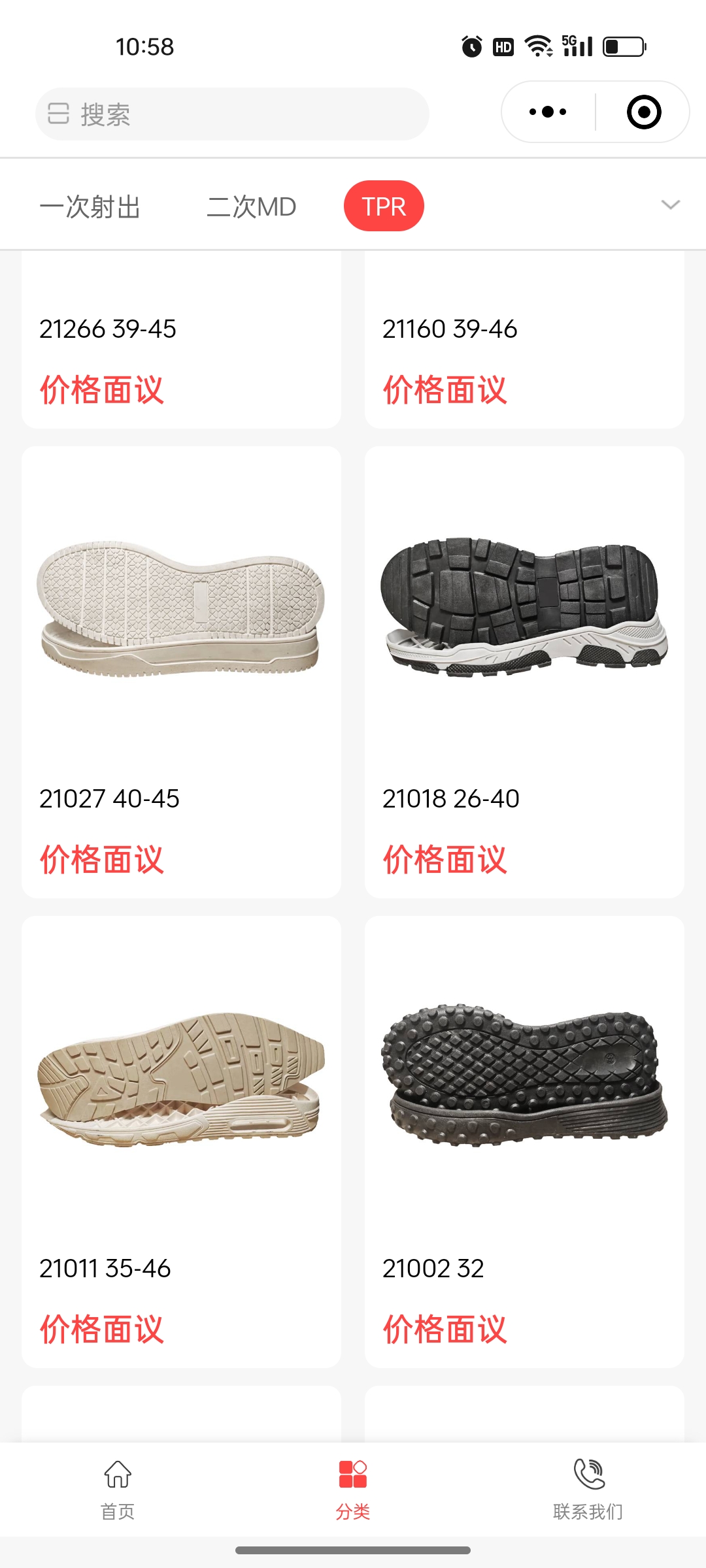The width and height of the screenshot is (706, 1568).
Task: Open the 搜索 search box
Action: pos(232,114)
